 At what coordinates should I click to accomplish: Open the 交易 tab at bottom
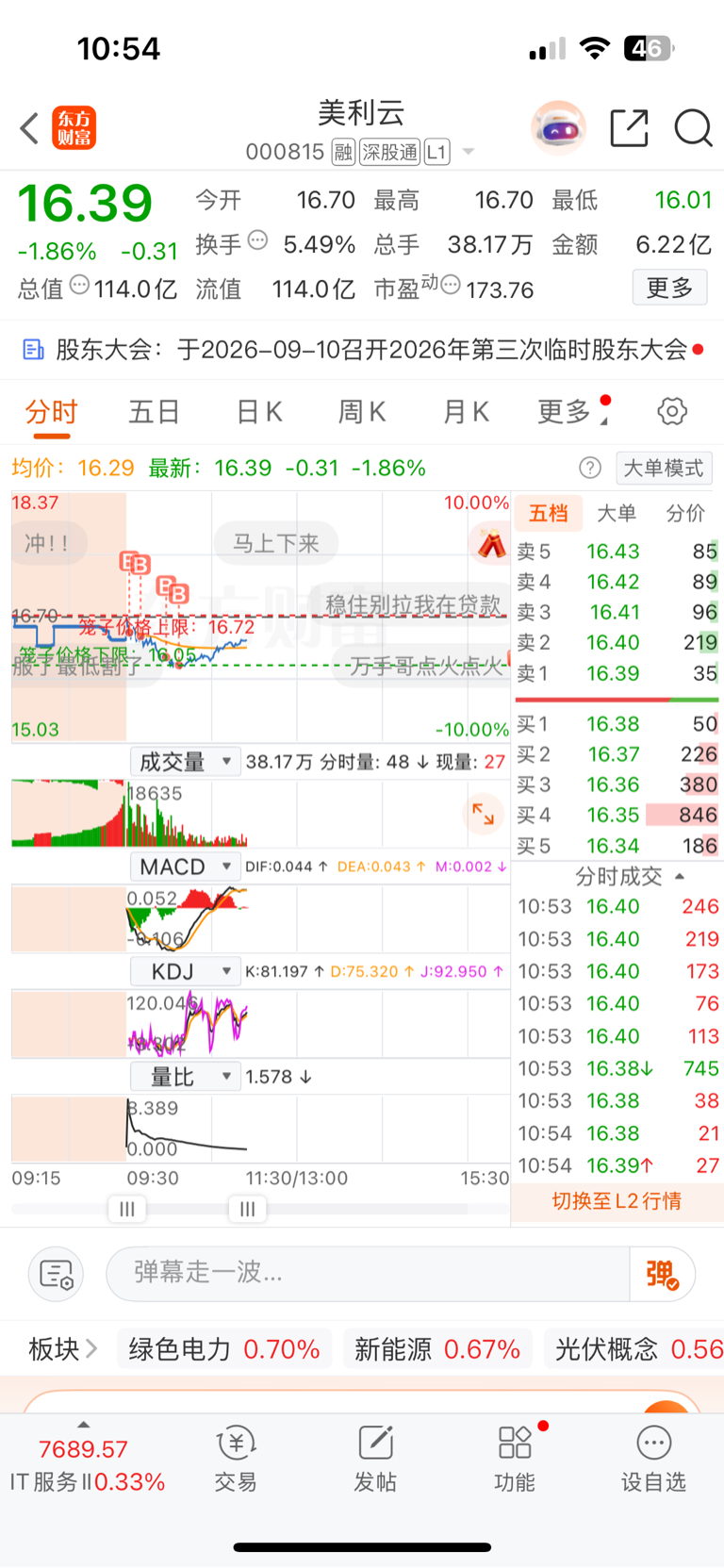236,1458
